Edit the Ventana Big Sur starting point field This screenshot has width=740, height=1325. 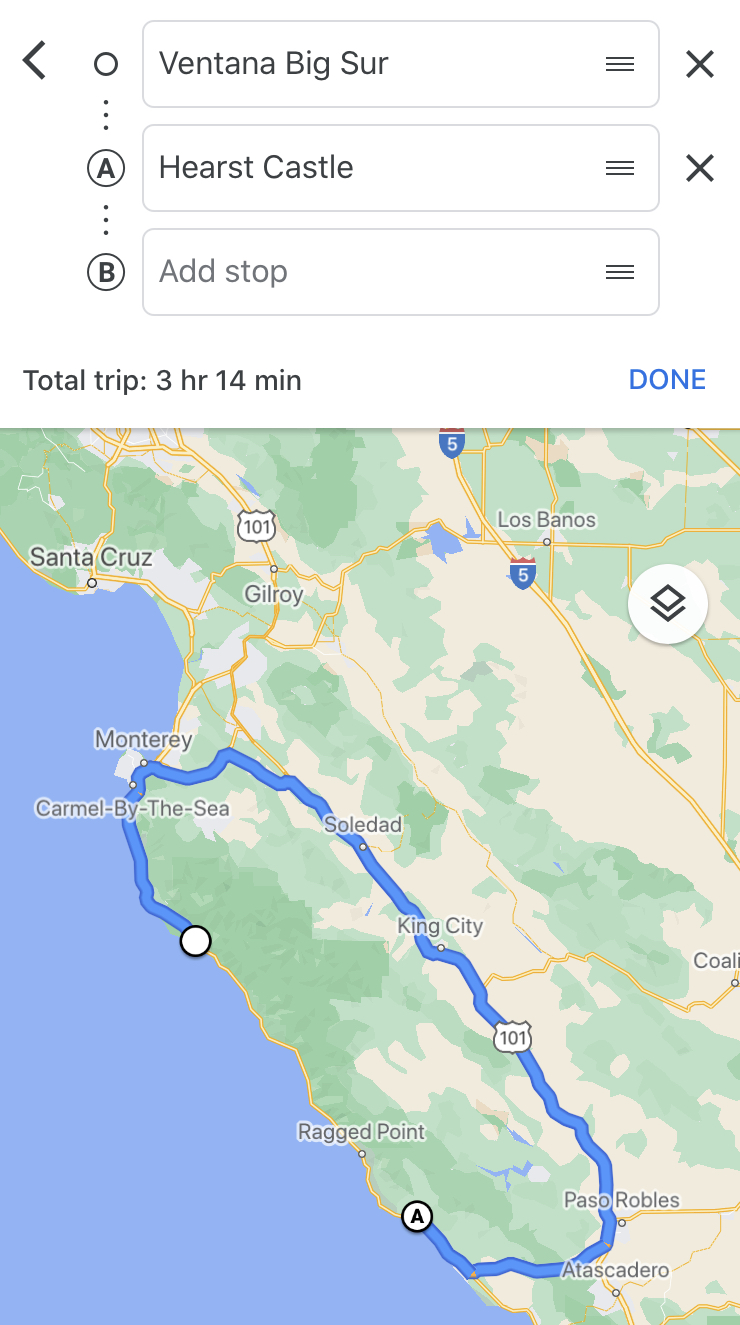pyautogui.click(x=401, y=64)
